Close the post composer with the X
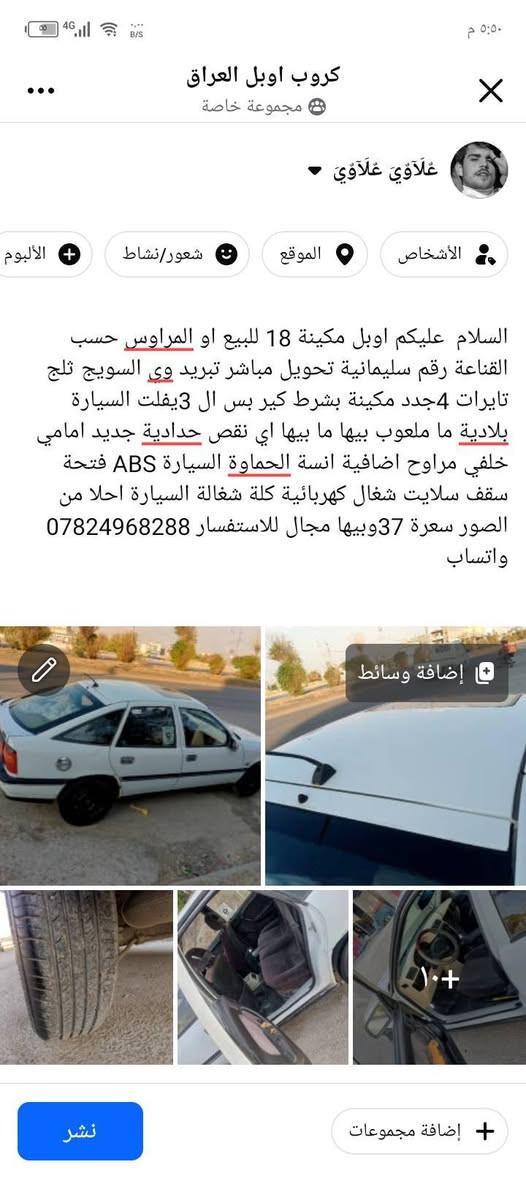The image size is (526, 1178). 491,91
